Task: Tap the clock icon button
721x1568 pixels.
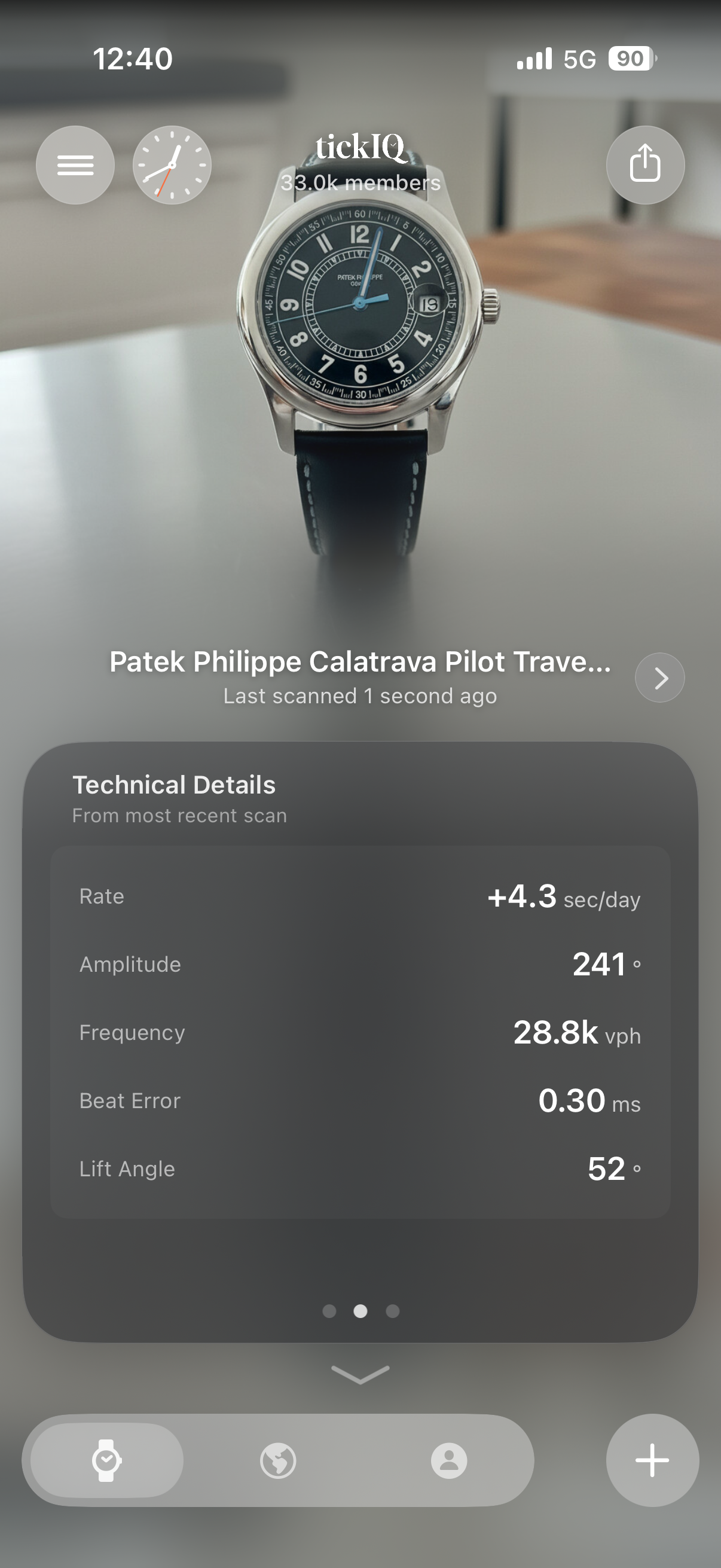Action: (172, 165)
